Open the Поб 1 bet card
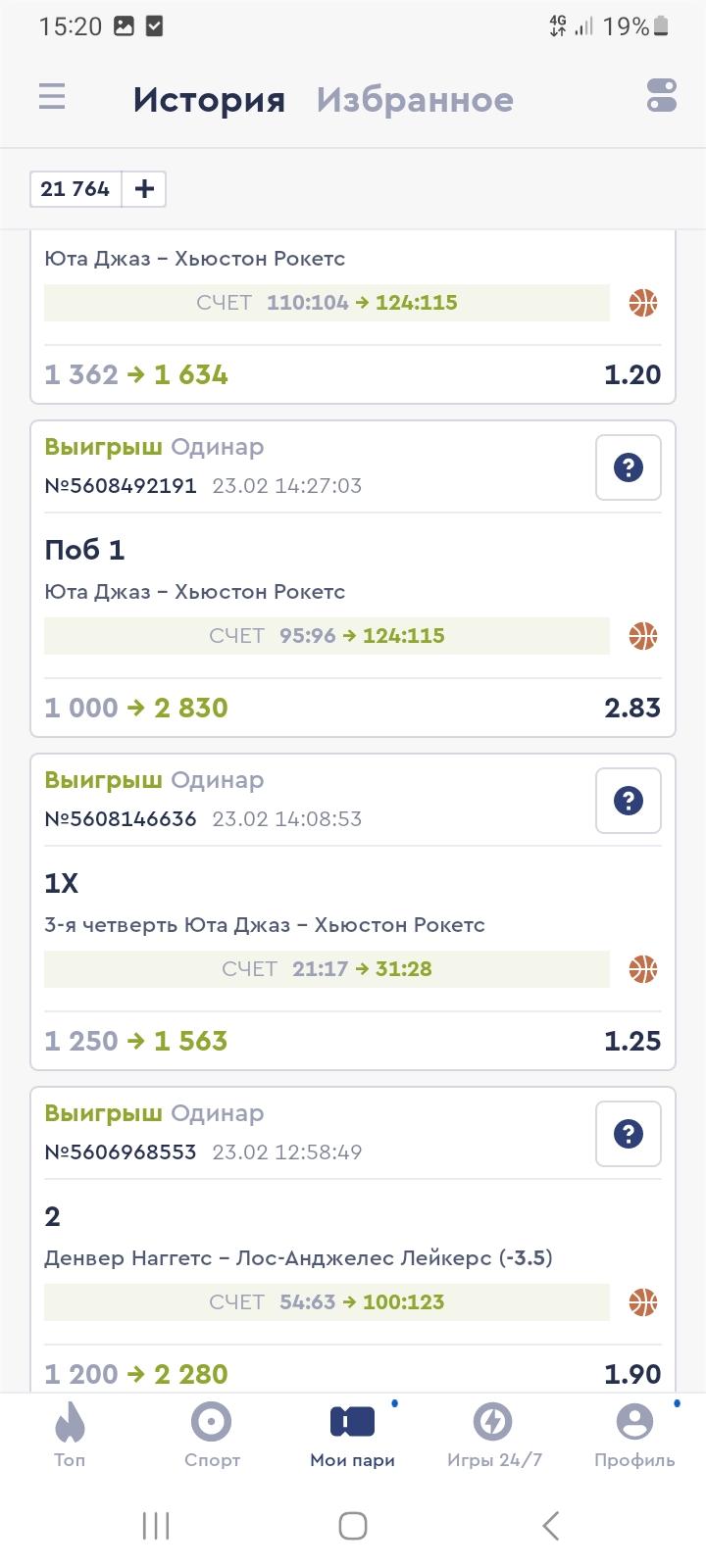 click(x=353, y=578)
